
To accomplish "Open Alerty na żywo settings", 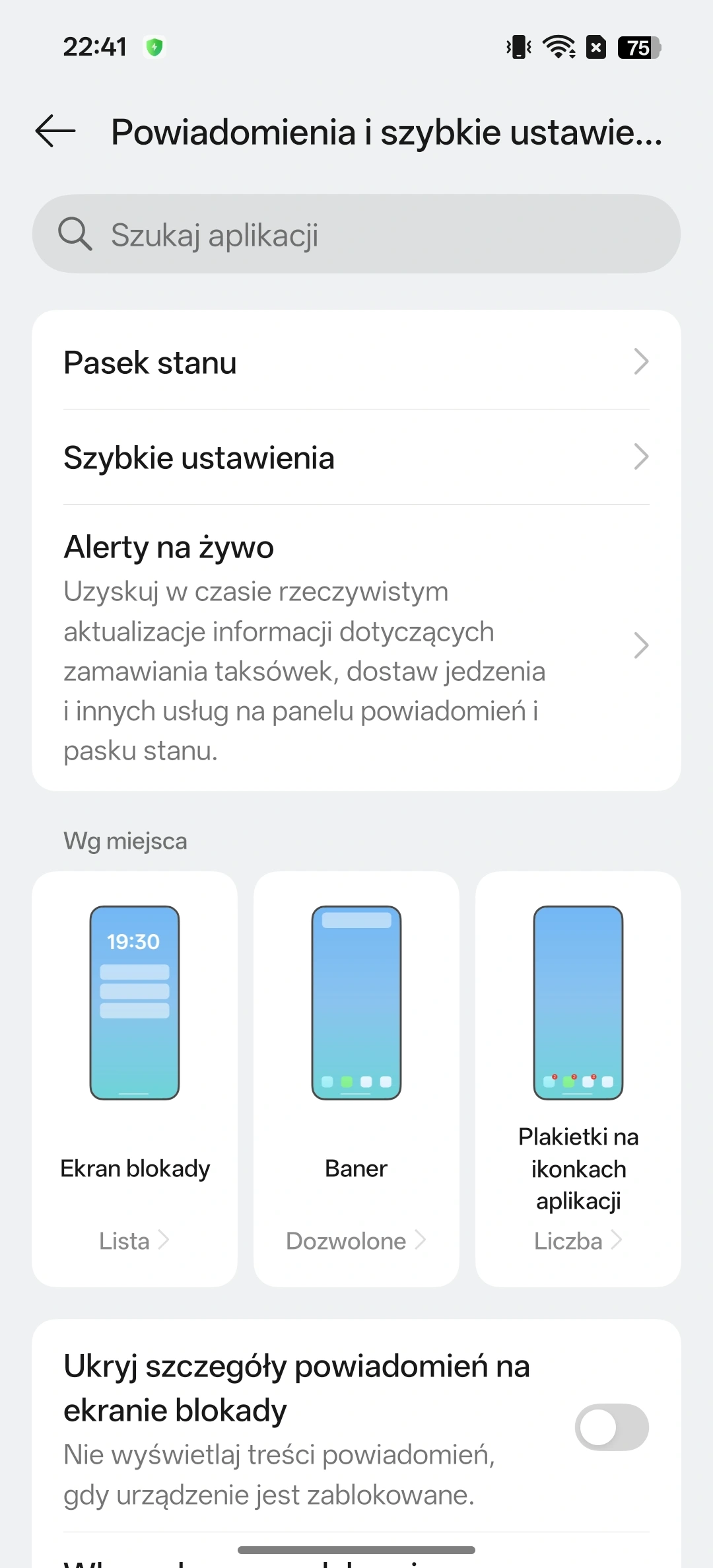I will (x=356, y=646).
